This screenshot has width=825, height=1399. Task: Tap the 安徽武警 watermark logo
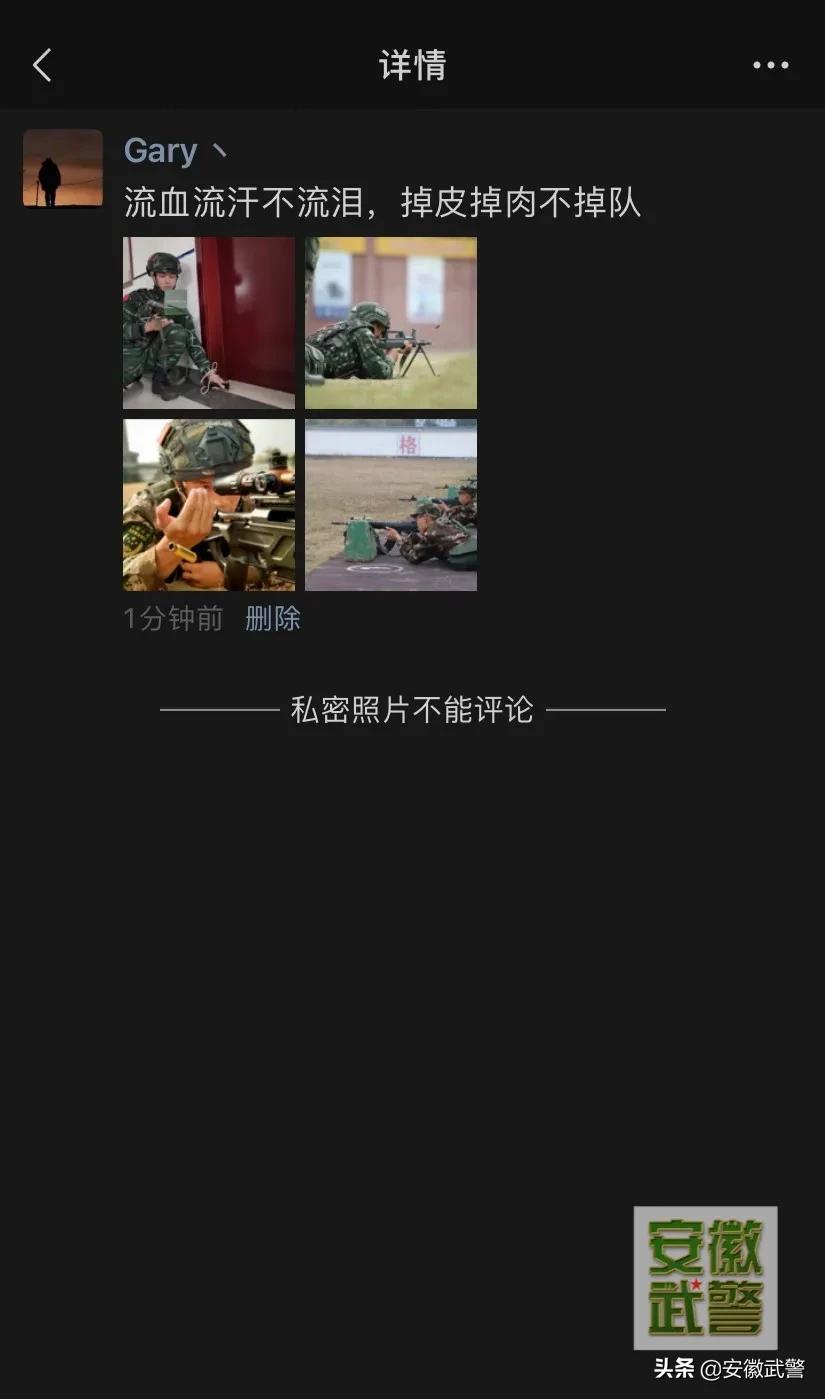tap(705, 1277)
